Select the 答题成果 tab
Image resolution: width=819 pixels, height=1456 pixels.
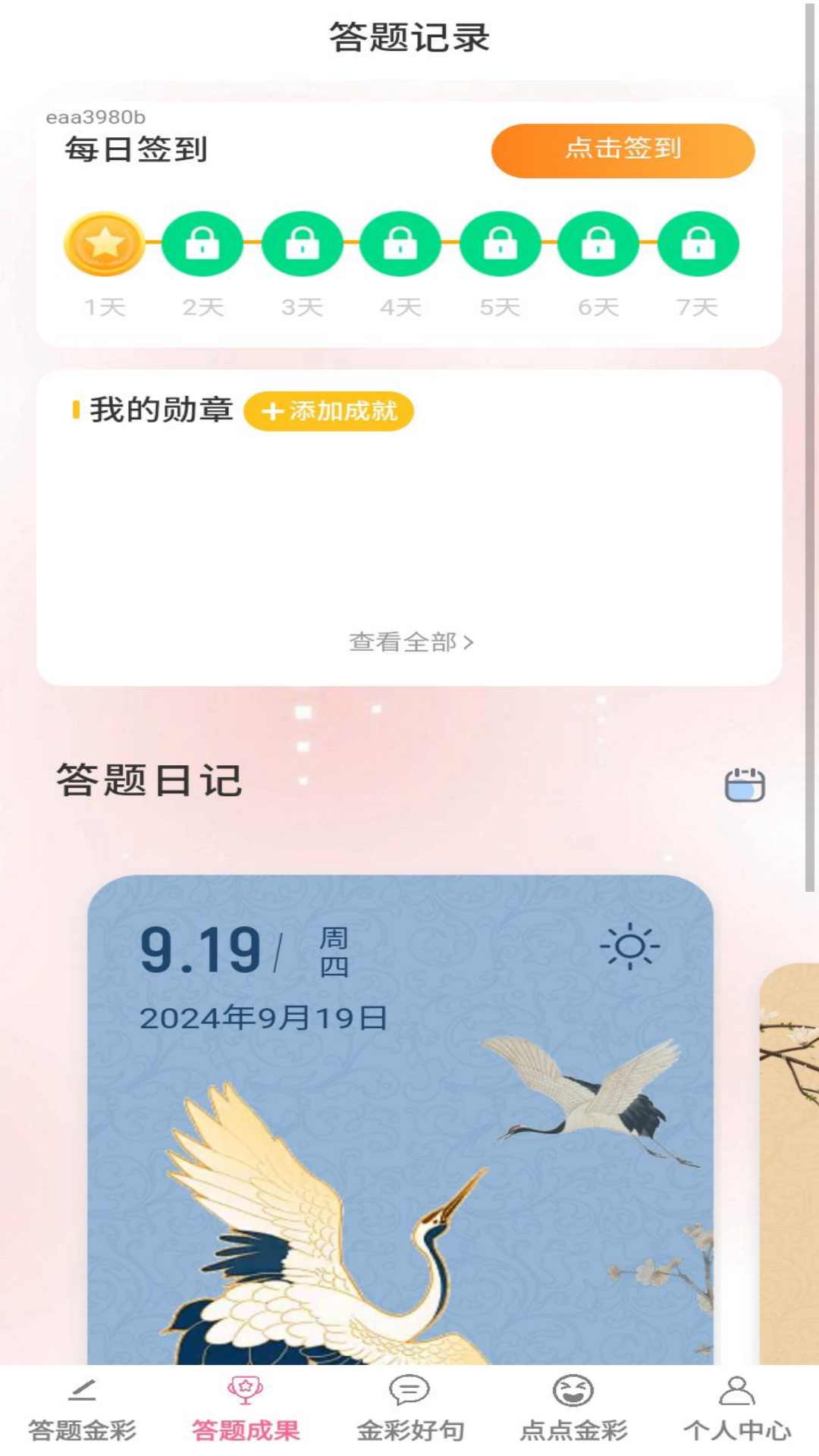pyautogui.click(x=246, y=1410)
